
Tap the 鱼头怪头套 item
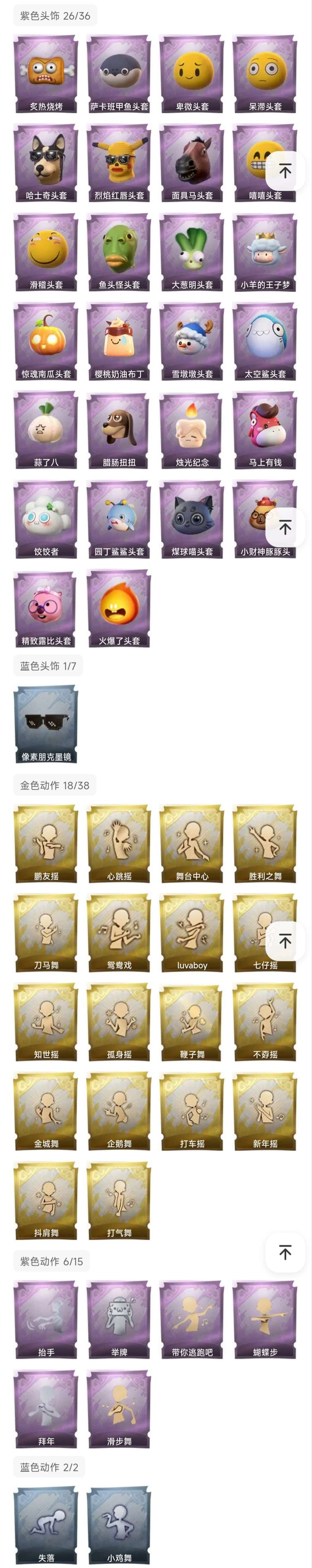(x=119, y=252)
